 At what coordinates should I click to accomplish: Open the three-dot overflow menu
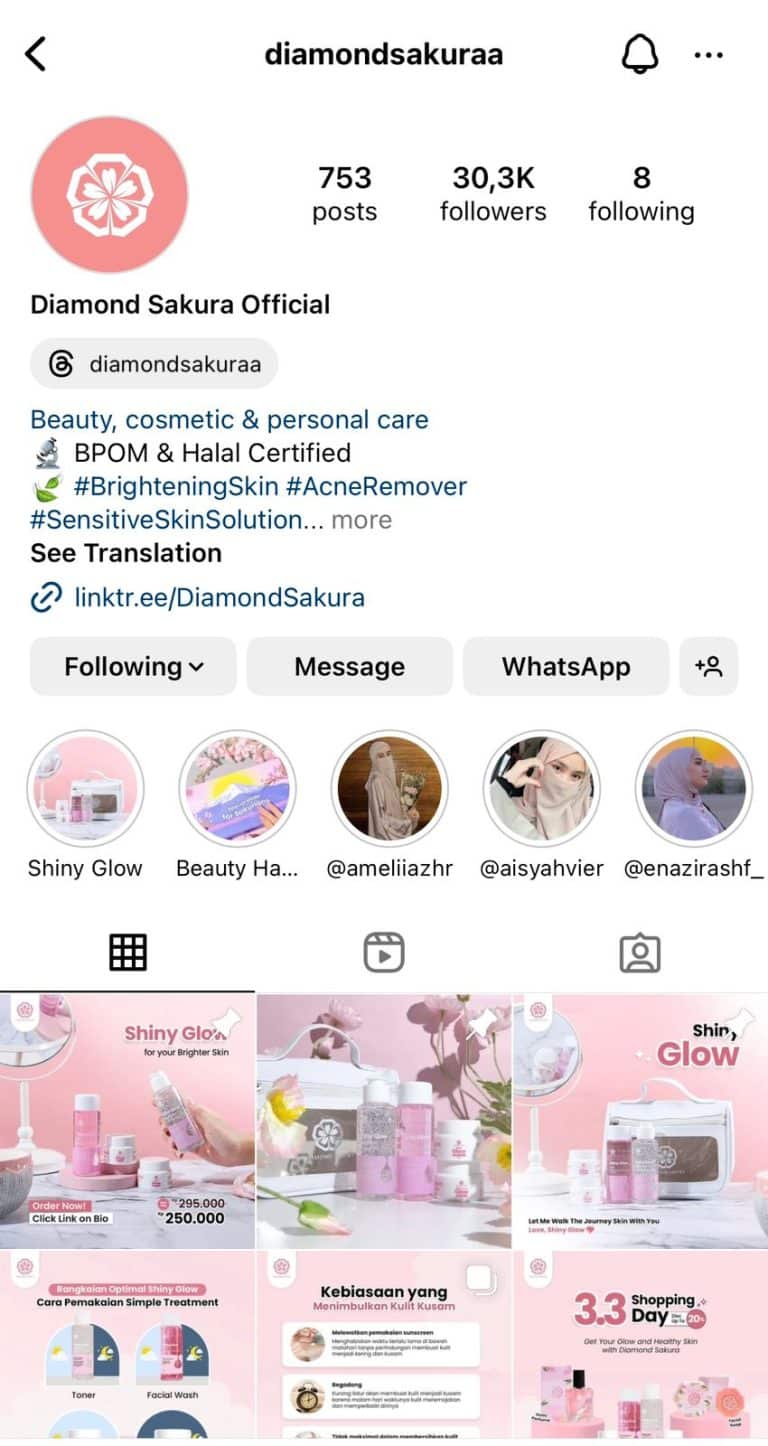[x=708, y=55]
